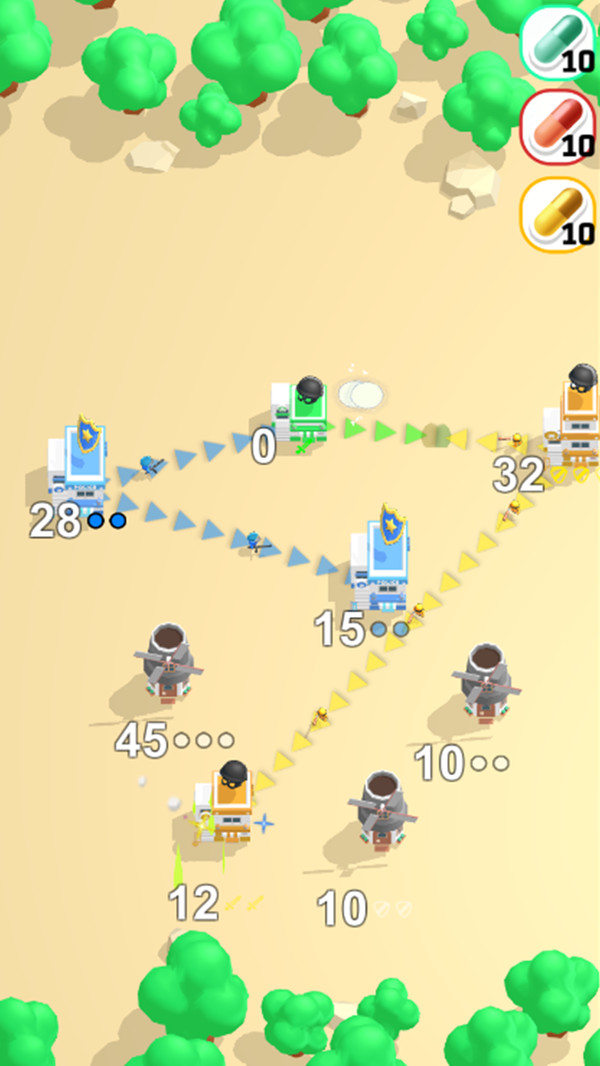Viewport: 600px width, 1066px height.
Task: Tap the yellow robber building showing 12
Action: coord(224,805)
